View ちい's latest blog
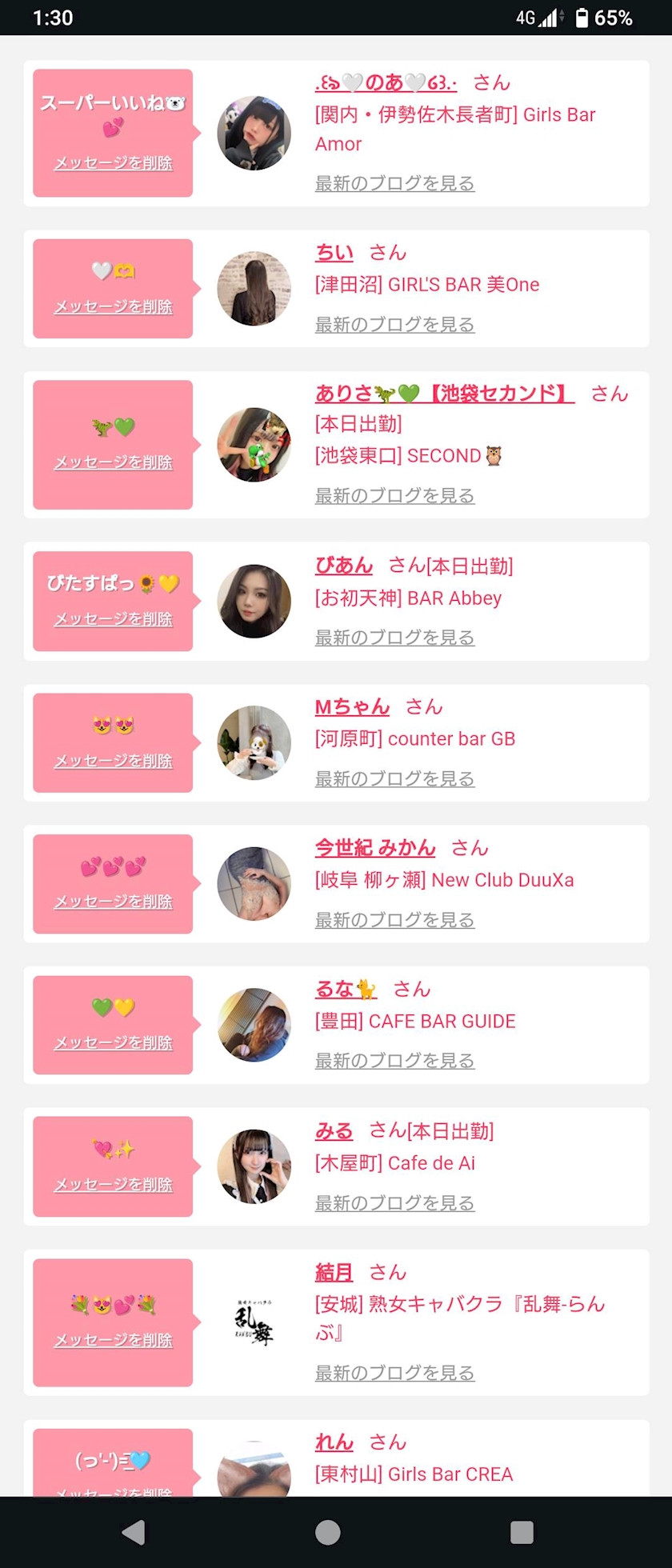 tap(394, 325)
